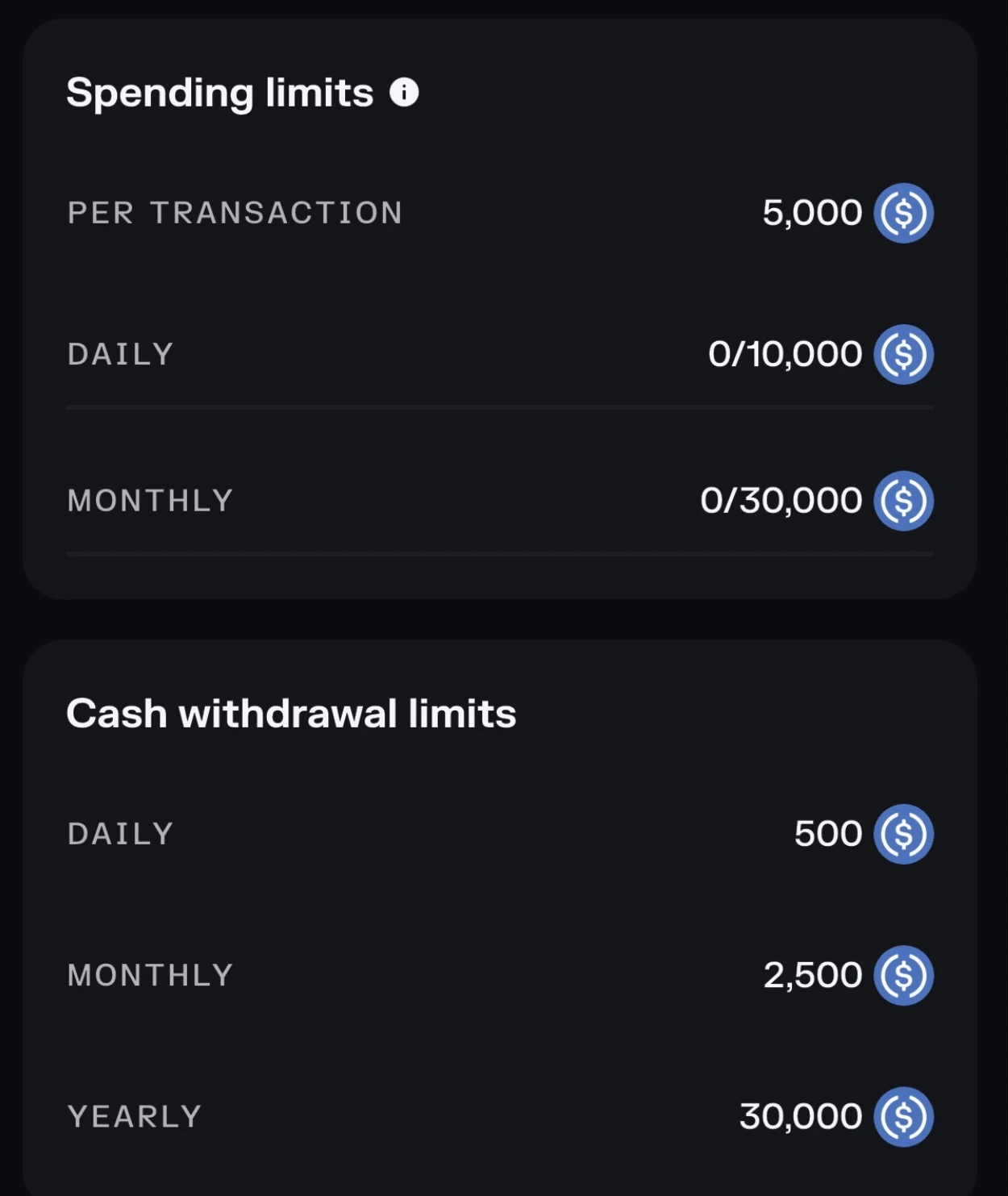
Task: Click the 500 daily withdrawal value
Action: (x=827, y=832)
